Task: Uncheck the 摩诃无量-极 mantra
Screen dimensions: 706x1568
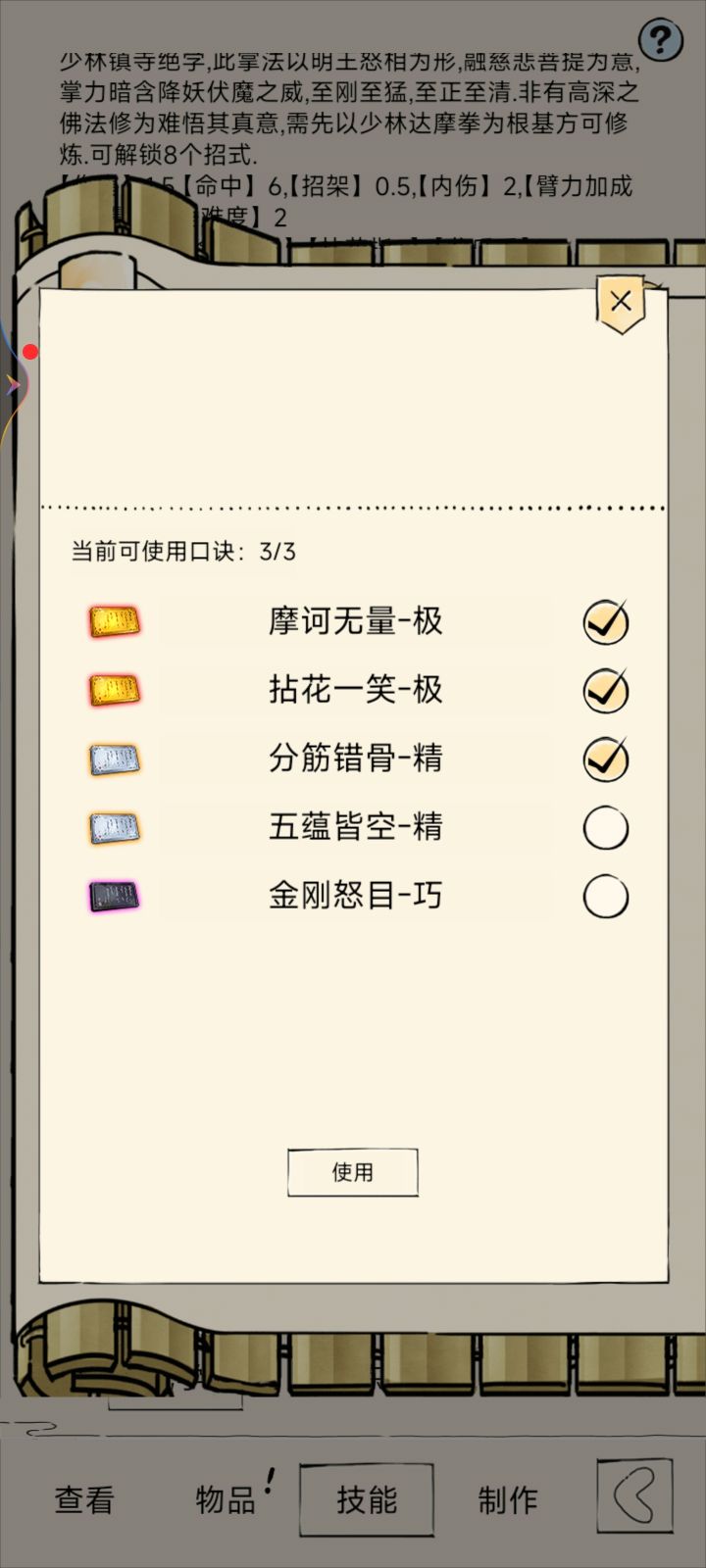Action: pyautogui.click(x=605, y=620)
